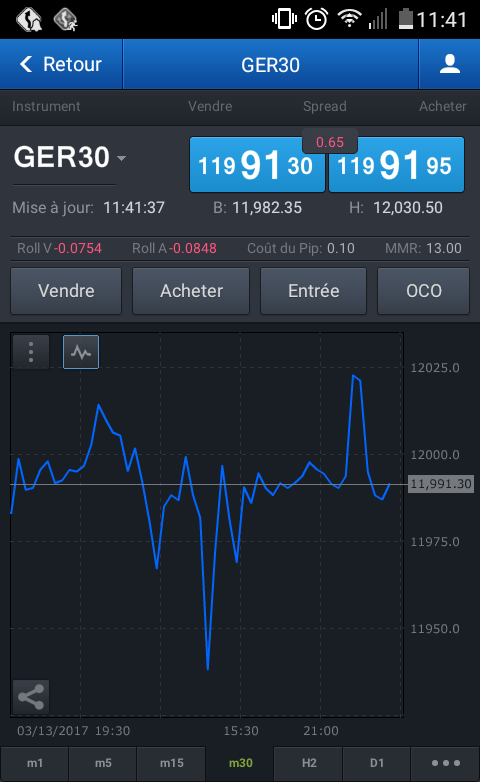This screenshot has width=480, height=782.
Task: Switch to the m1 timeframe
Action: (x=34, y=764)
